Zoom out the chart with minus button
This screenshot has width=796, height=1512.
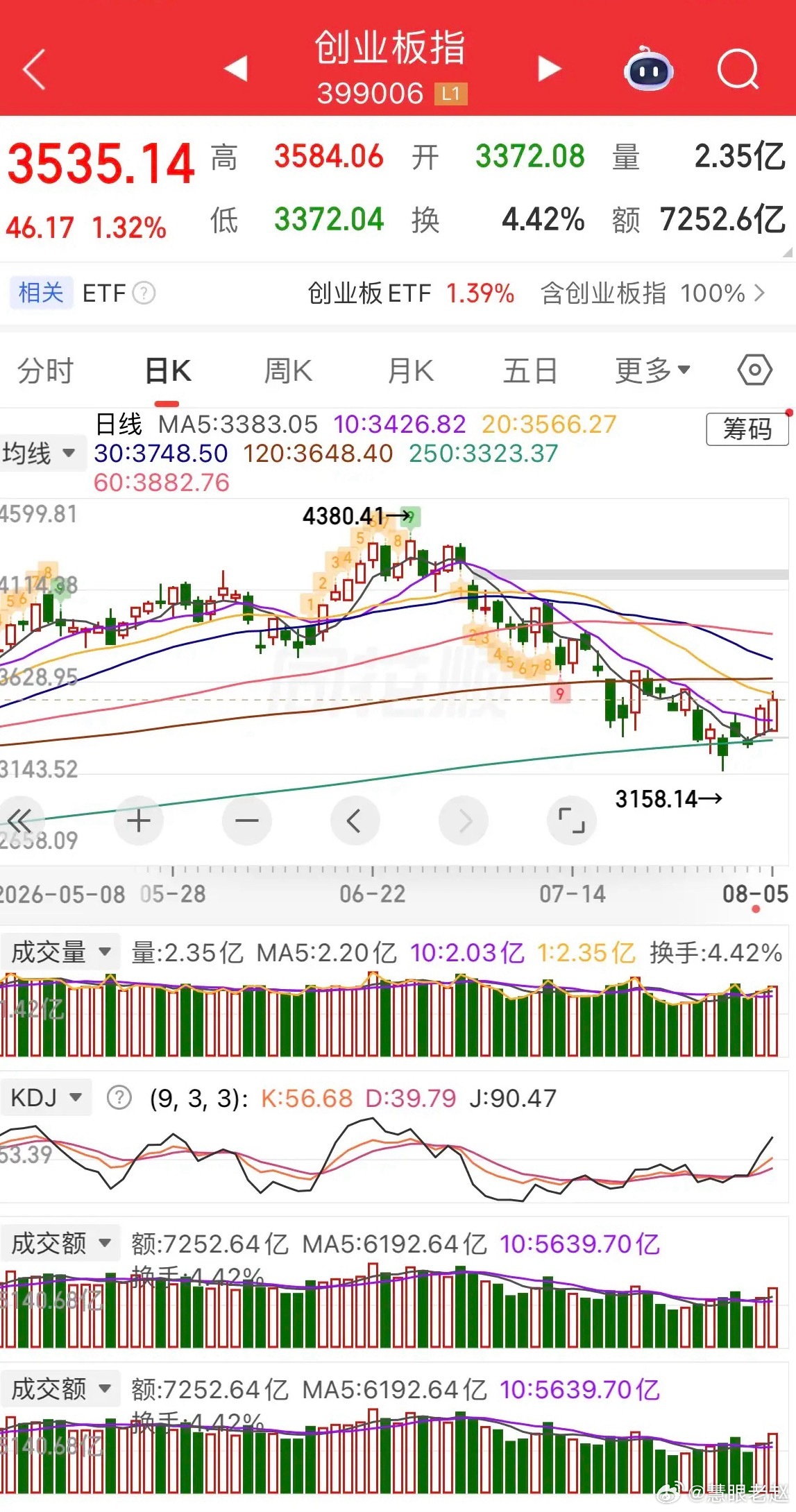(247, 821)
